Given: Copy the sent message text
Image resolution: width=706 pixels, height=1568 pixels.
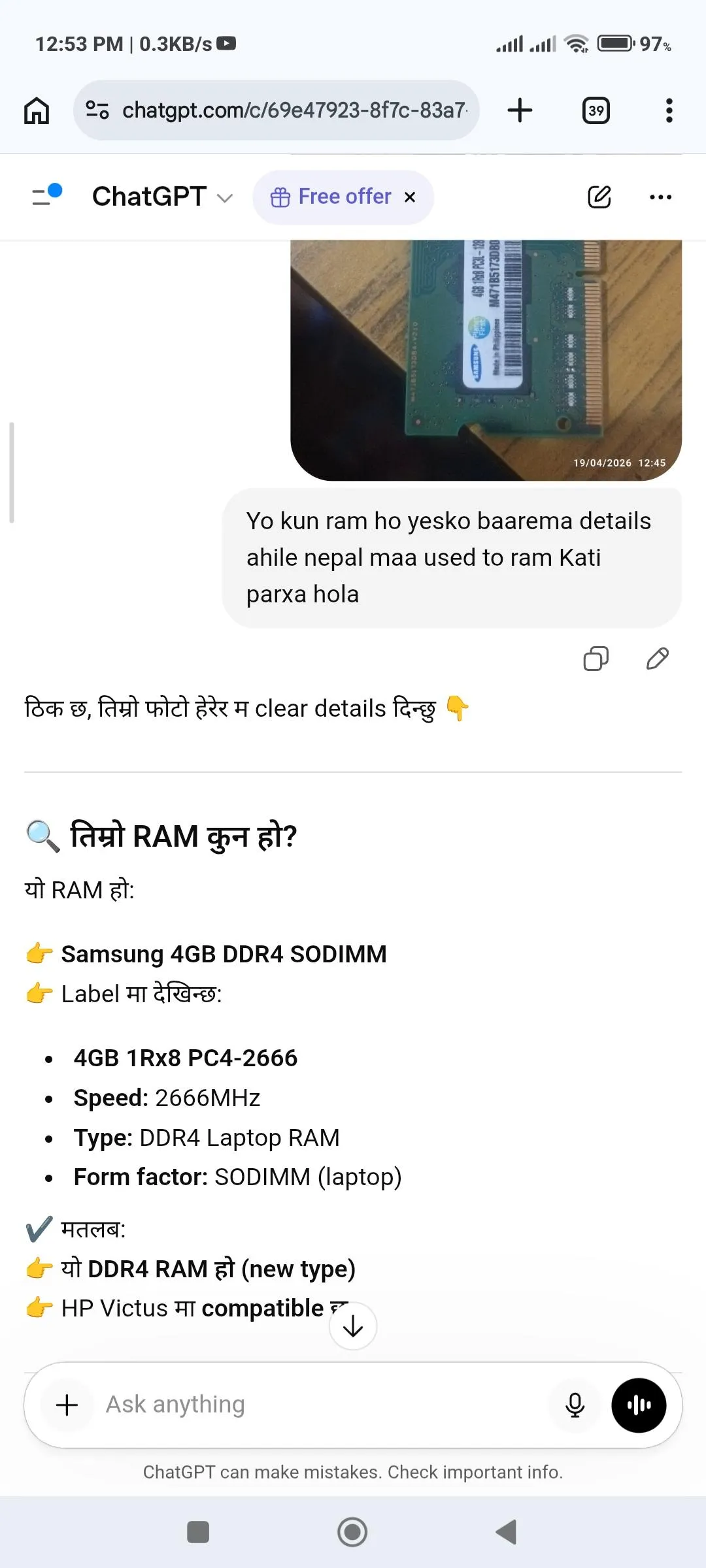Looking at the screenshot, I should 596,659.
